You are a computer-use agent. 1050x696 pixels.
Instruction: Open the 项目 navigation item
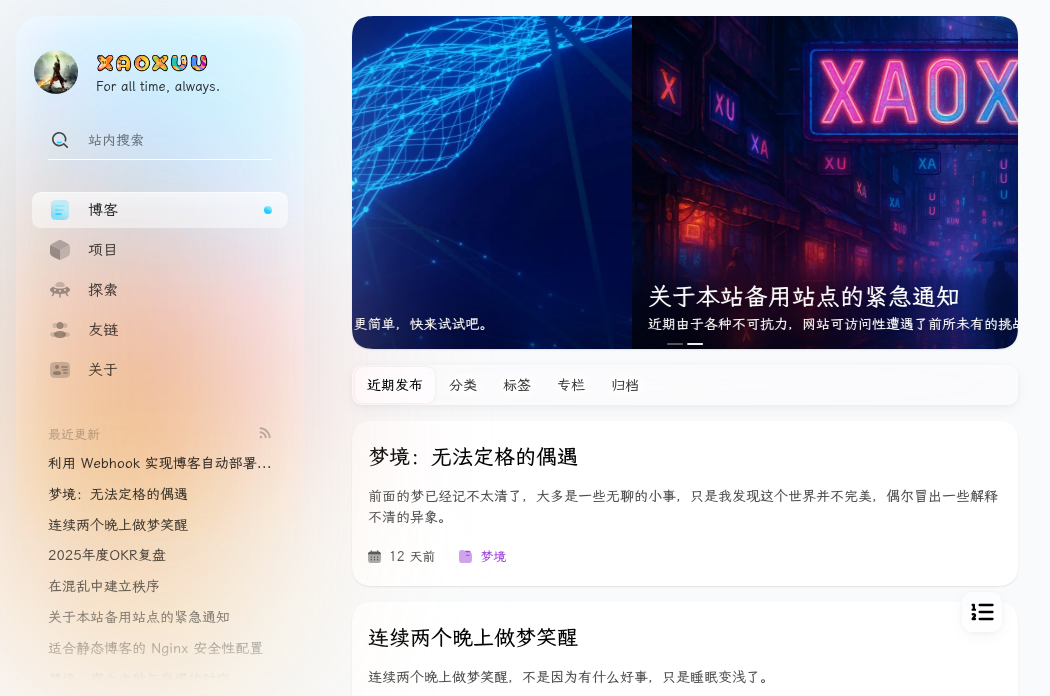159,250
